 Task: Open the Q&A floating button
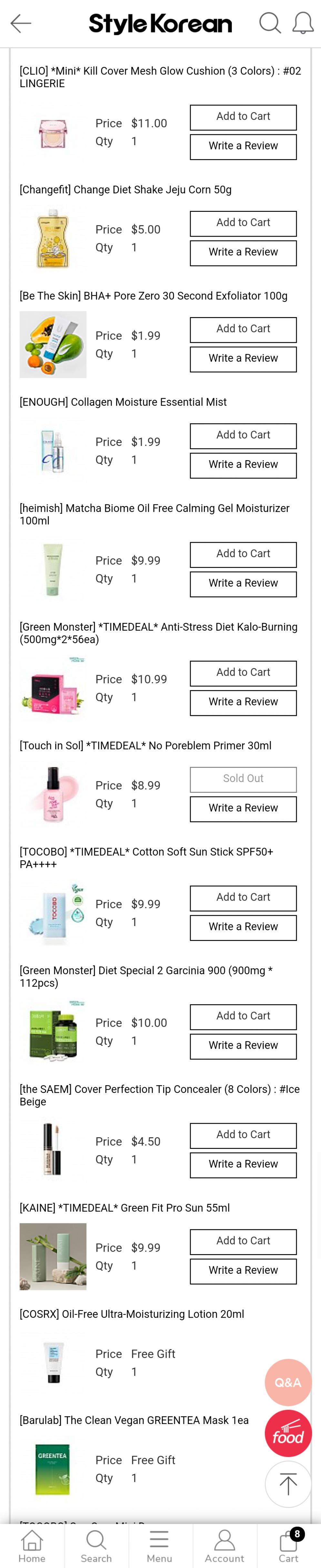click(287, 1382)
